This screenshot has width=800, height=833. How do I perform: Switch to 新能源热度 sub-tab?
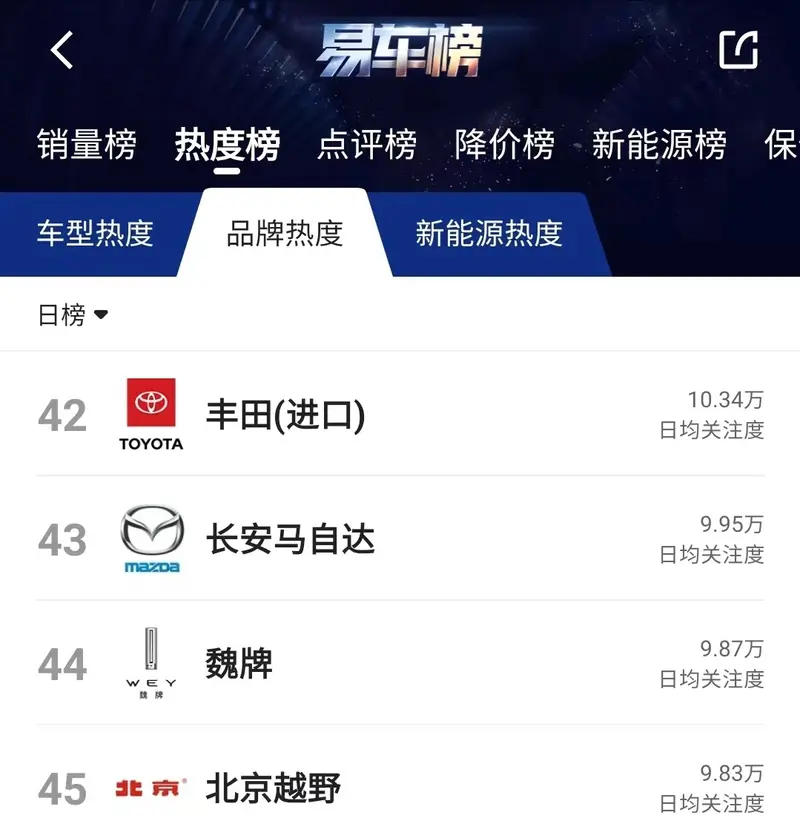[x=489, y=233]
